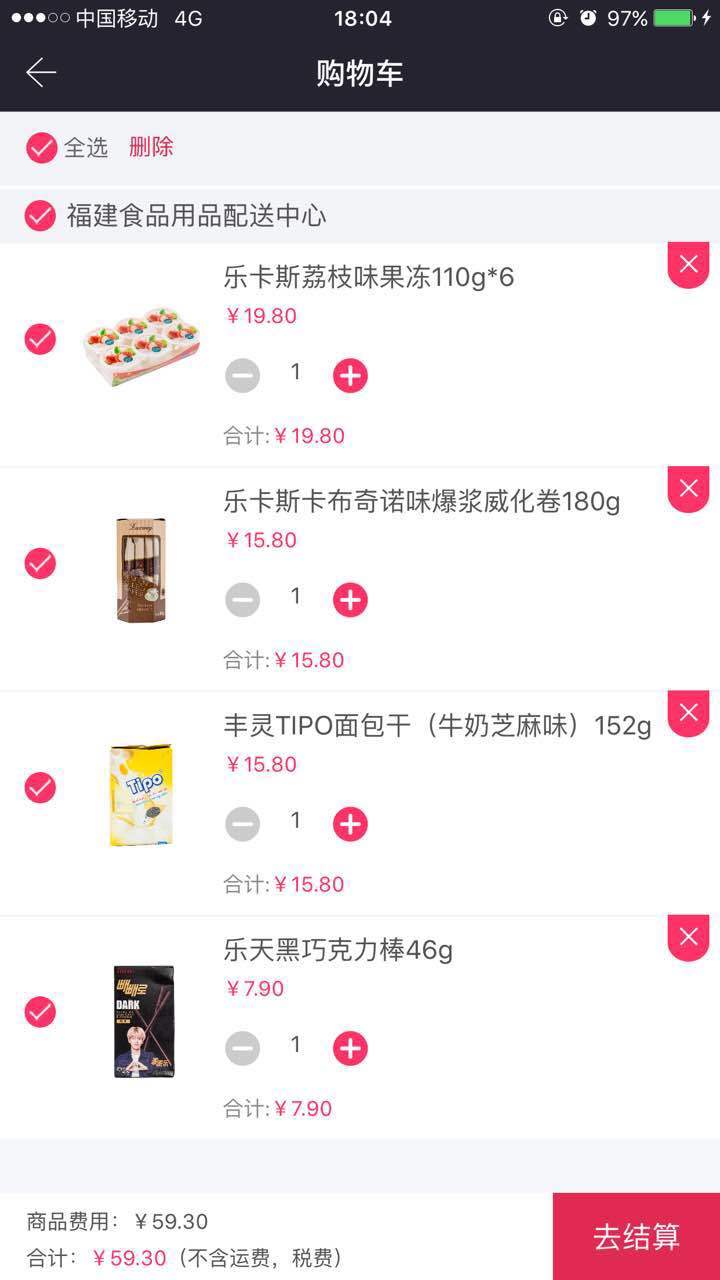Increase quantity of 乐卡斯荔枝味果冻
Viewport: 720px width, 1280px height.
(350, 376)
